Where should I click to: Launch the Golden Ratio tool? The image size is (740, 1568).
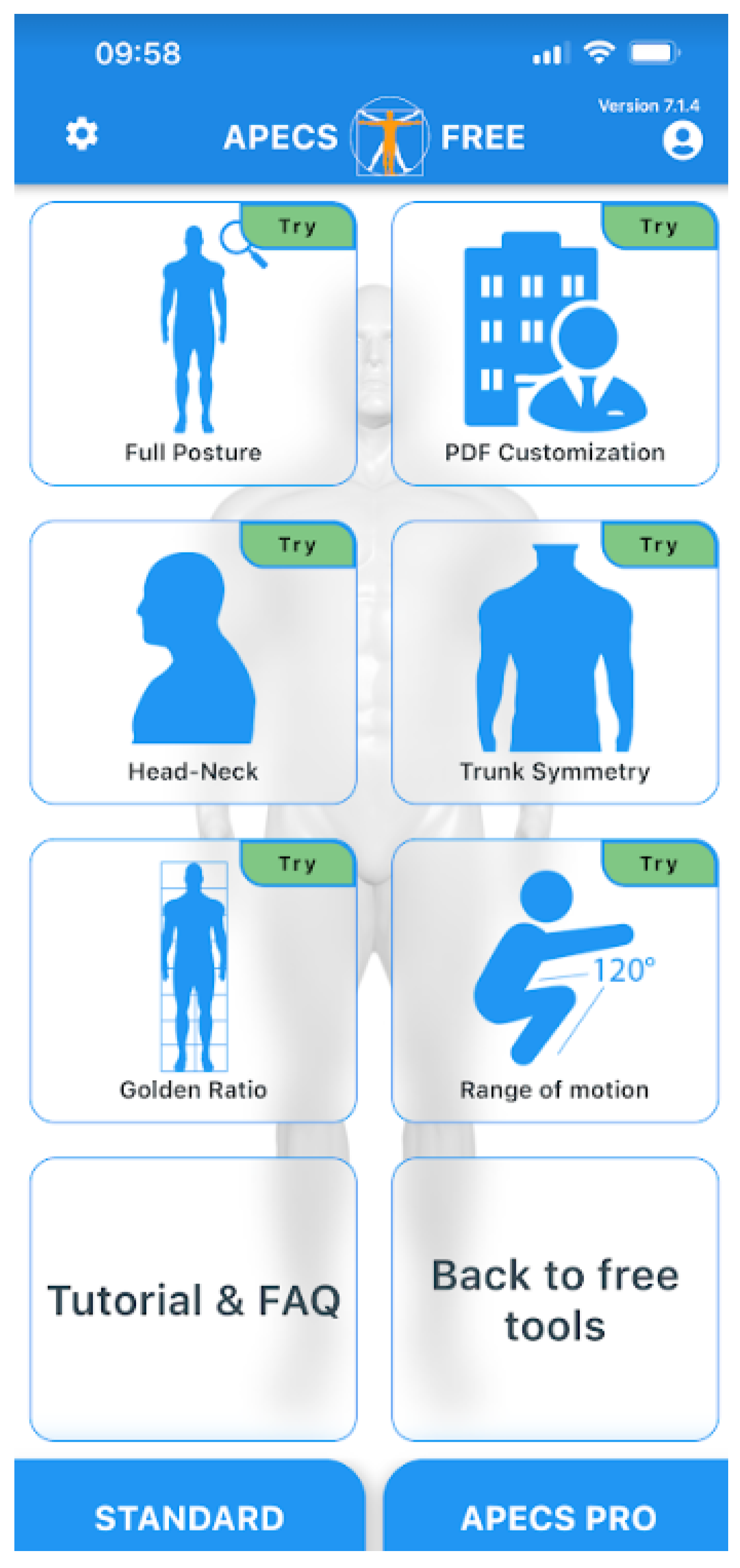coord(193,980)
